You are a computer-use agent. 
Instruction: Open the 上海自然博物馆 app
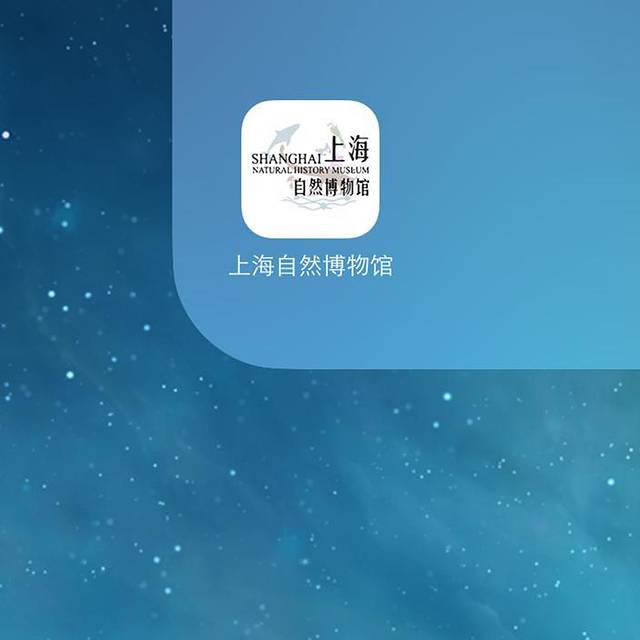coord(310,169)
